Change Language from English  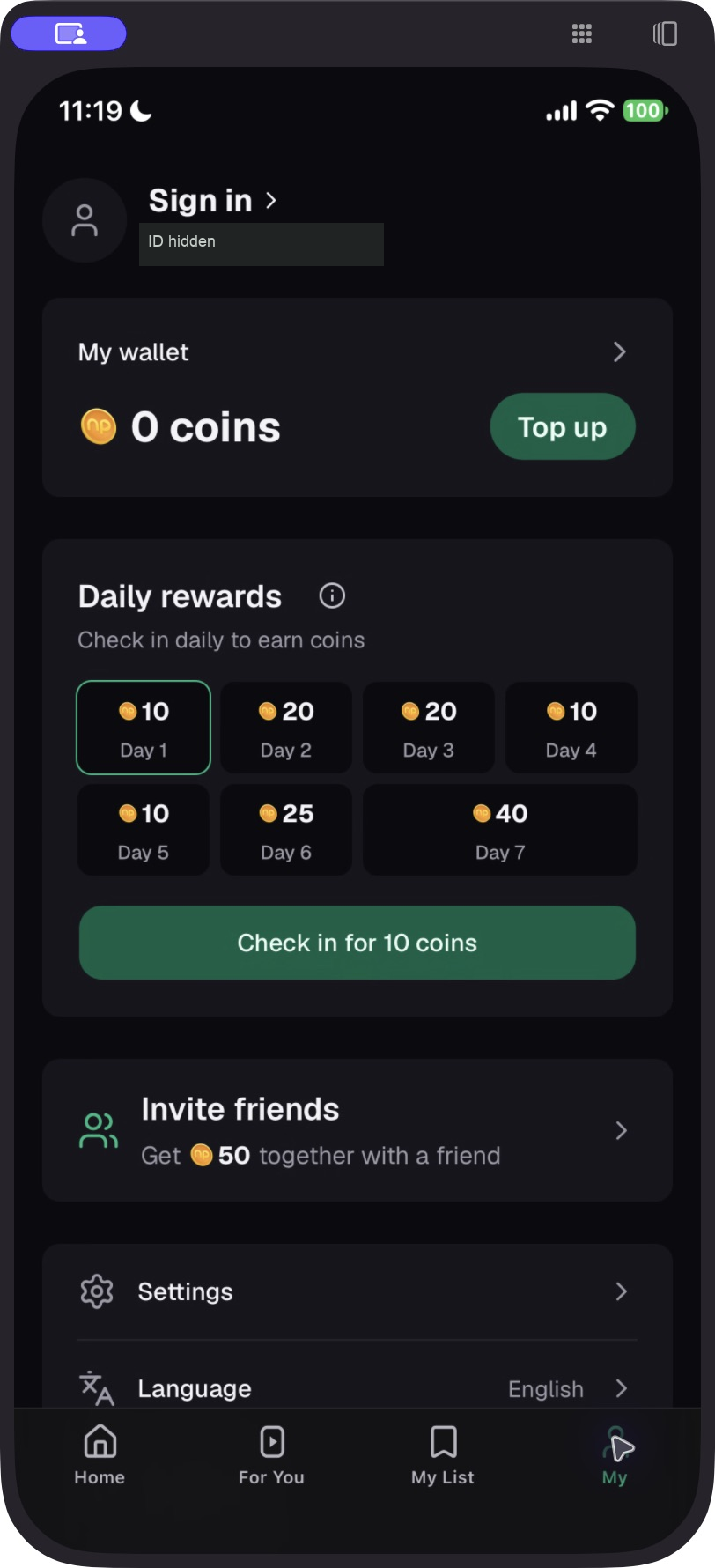(x=357, y=1388)
